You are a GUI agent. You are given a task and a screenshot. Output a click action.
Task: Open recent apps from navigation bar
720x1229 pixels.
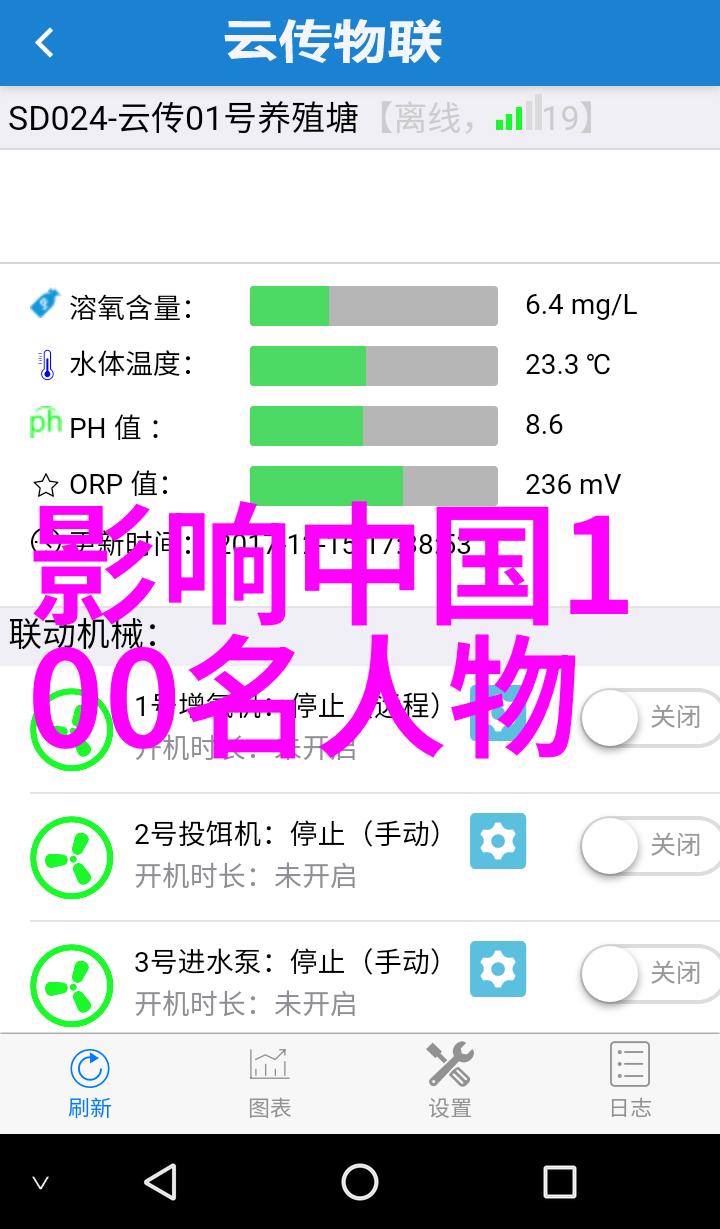tap(560, 1182)
